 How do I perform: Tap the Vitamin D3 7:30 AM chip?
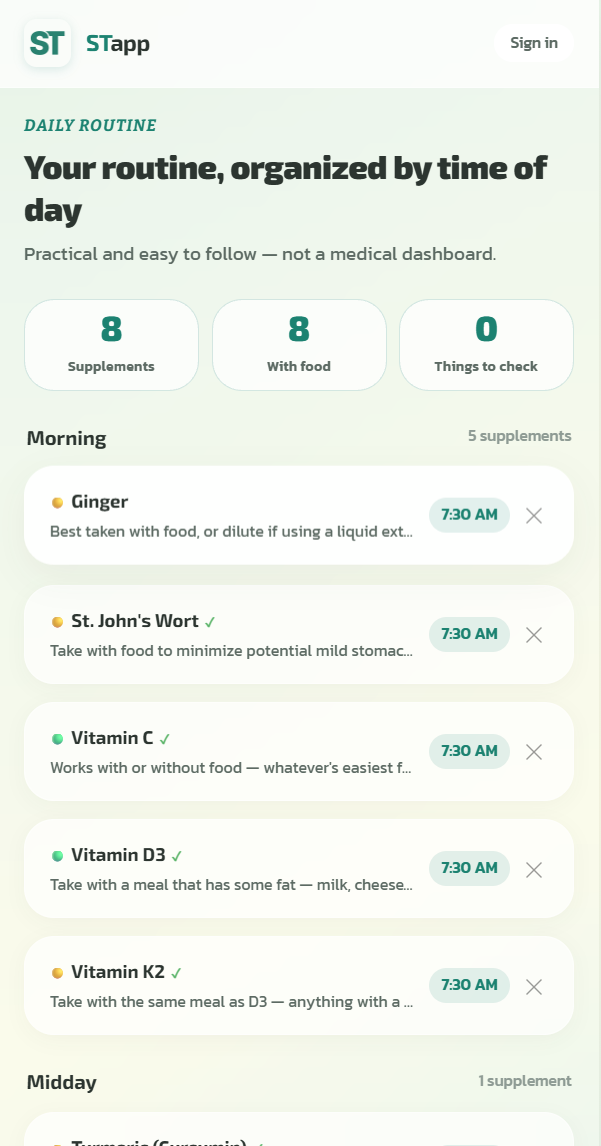469,868
